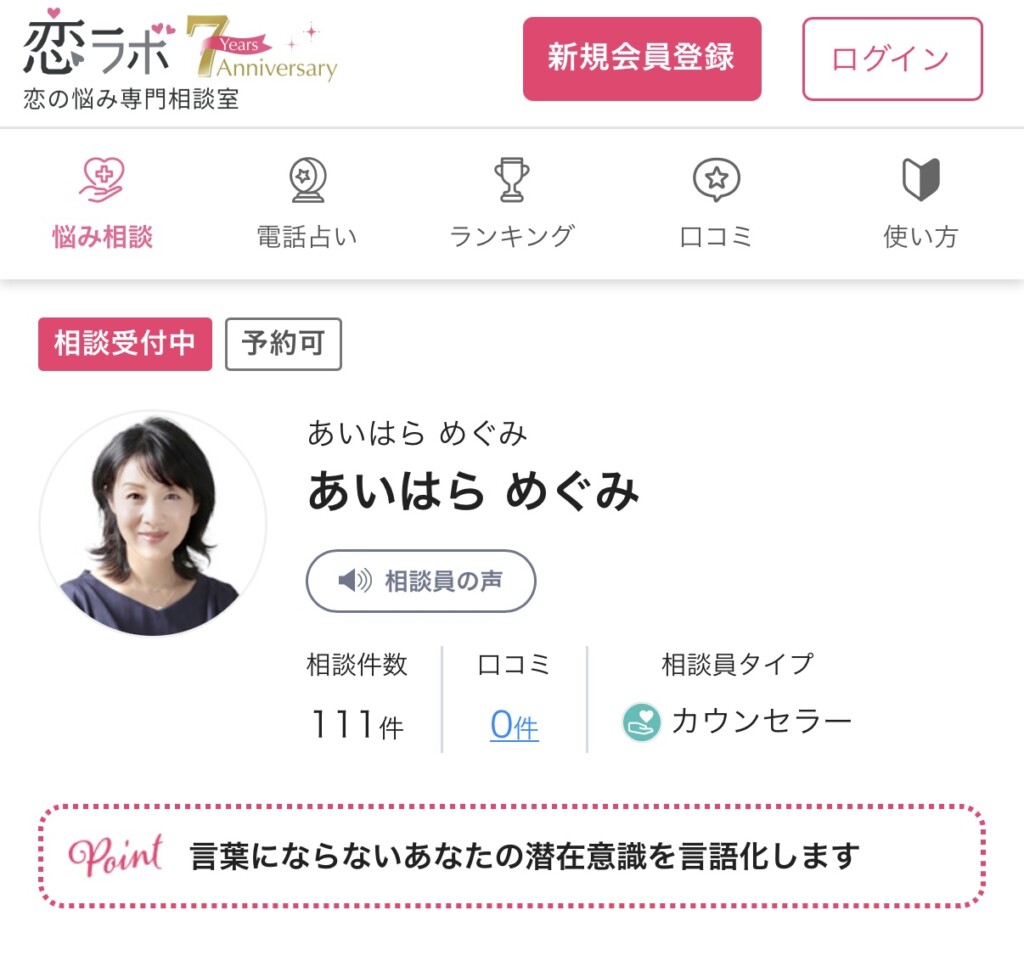This screenshot has height=972, width=1024.
Task: Open the 使い方 guide
Action: coord(920,203)
